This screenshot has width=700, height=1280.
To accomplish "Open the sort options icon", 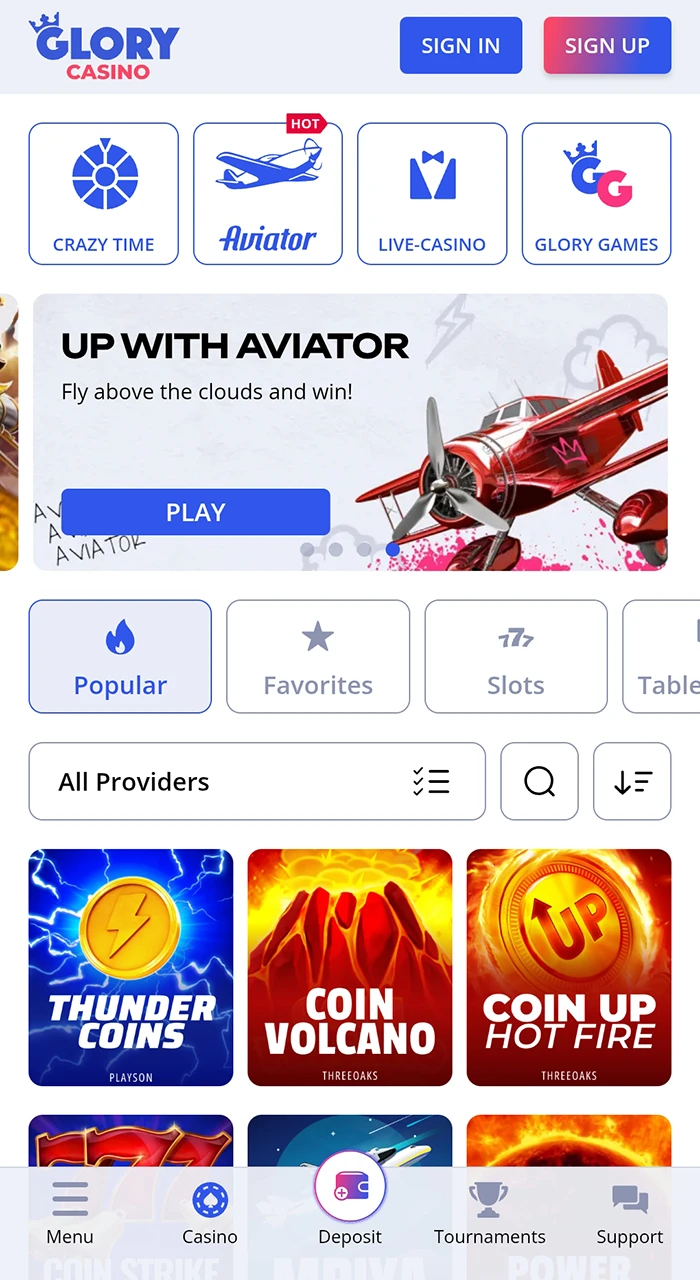I will coord(632,781).
